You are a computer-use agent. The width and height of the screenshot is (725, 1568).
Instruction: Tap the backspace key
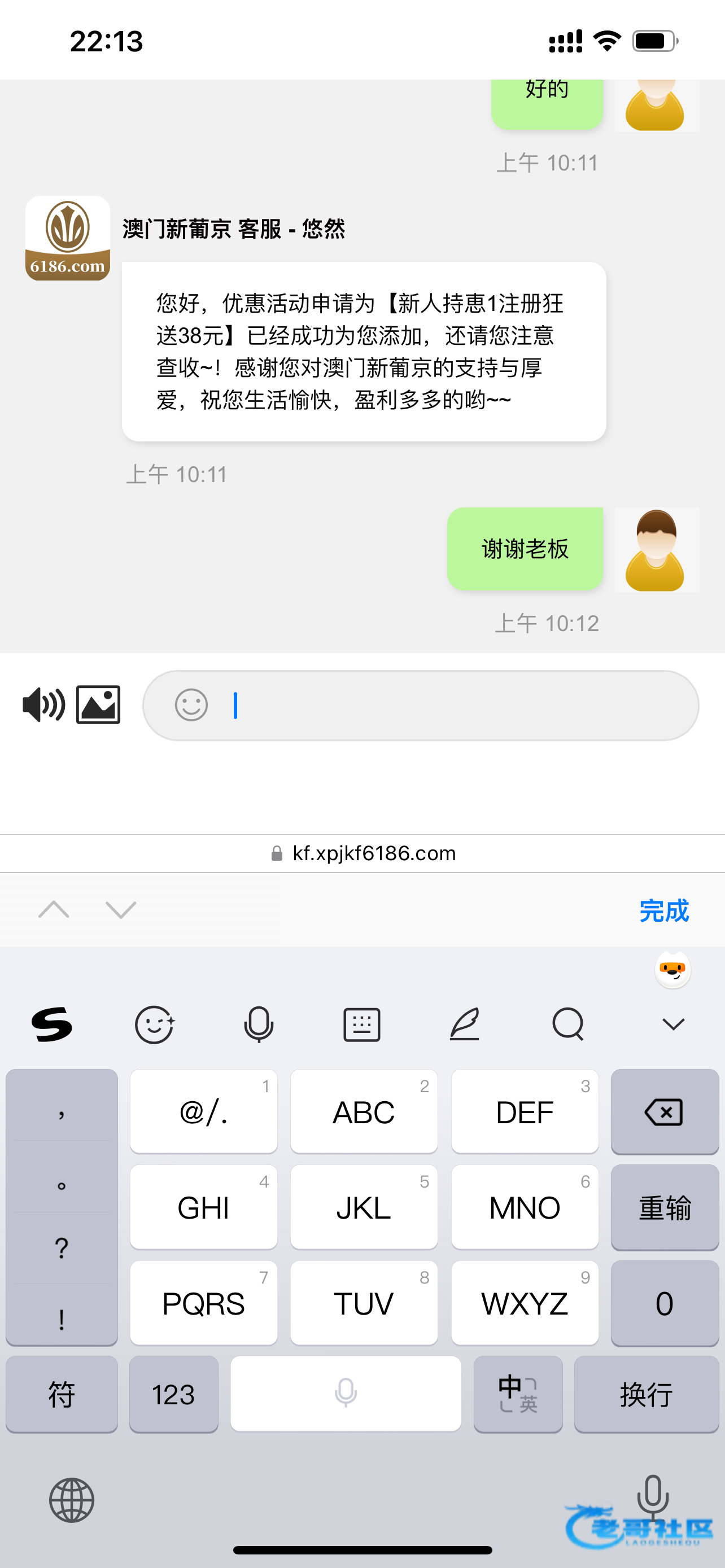[664, 1111]
